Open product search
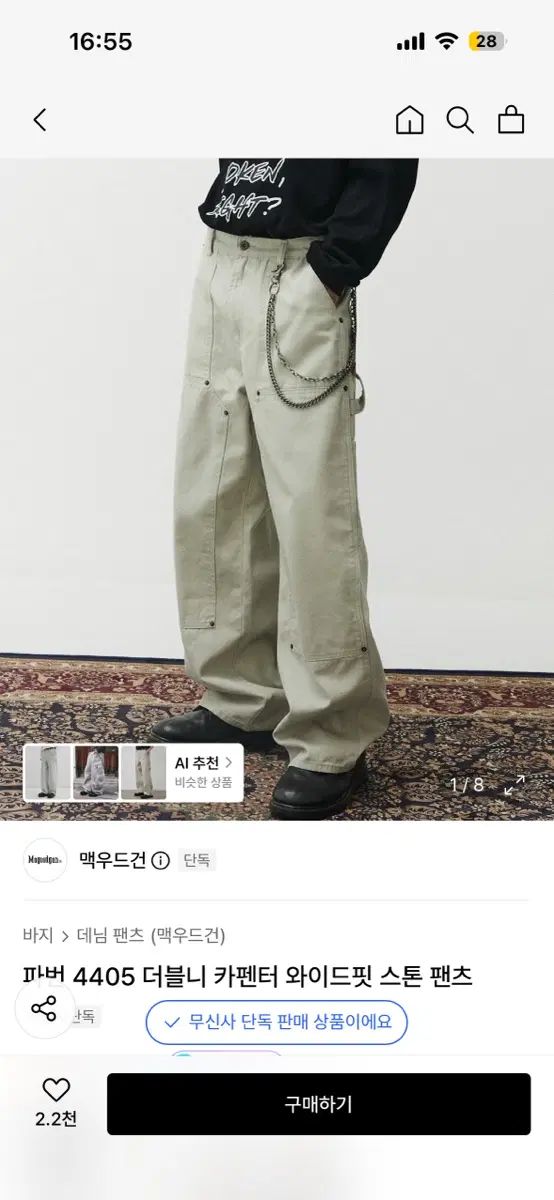The height and width of the screenshot is (1200, 554). [460, 120]
